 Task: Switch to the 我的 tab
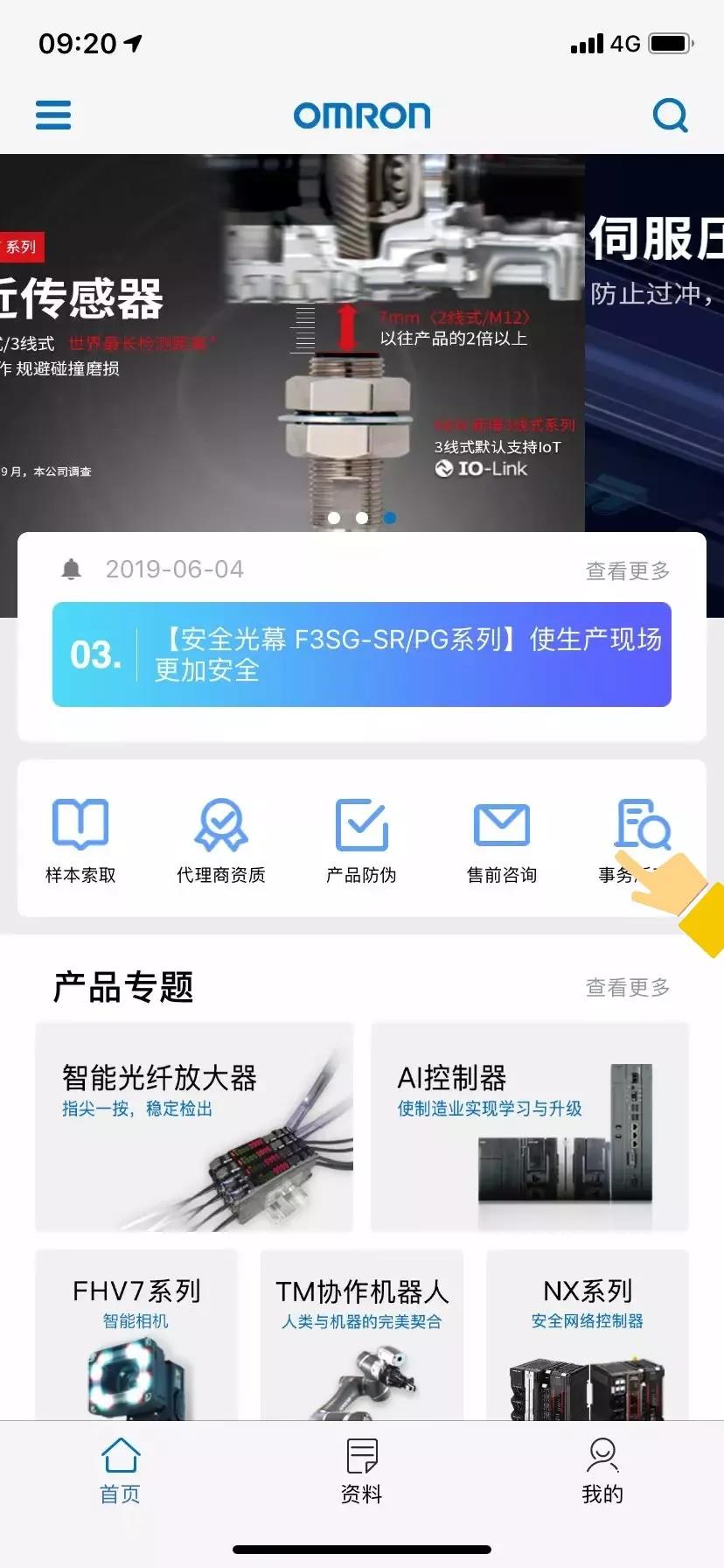coord(602,1471)
